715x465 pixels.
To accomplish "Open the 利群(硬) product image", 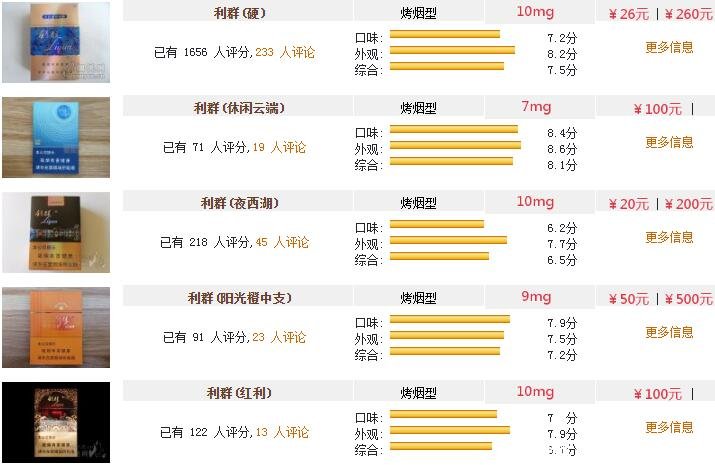I will [56, 42].
